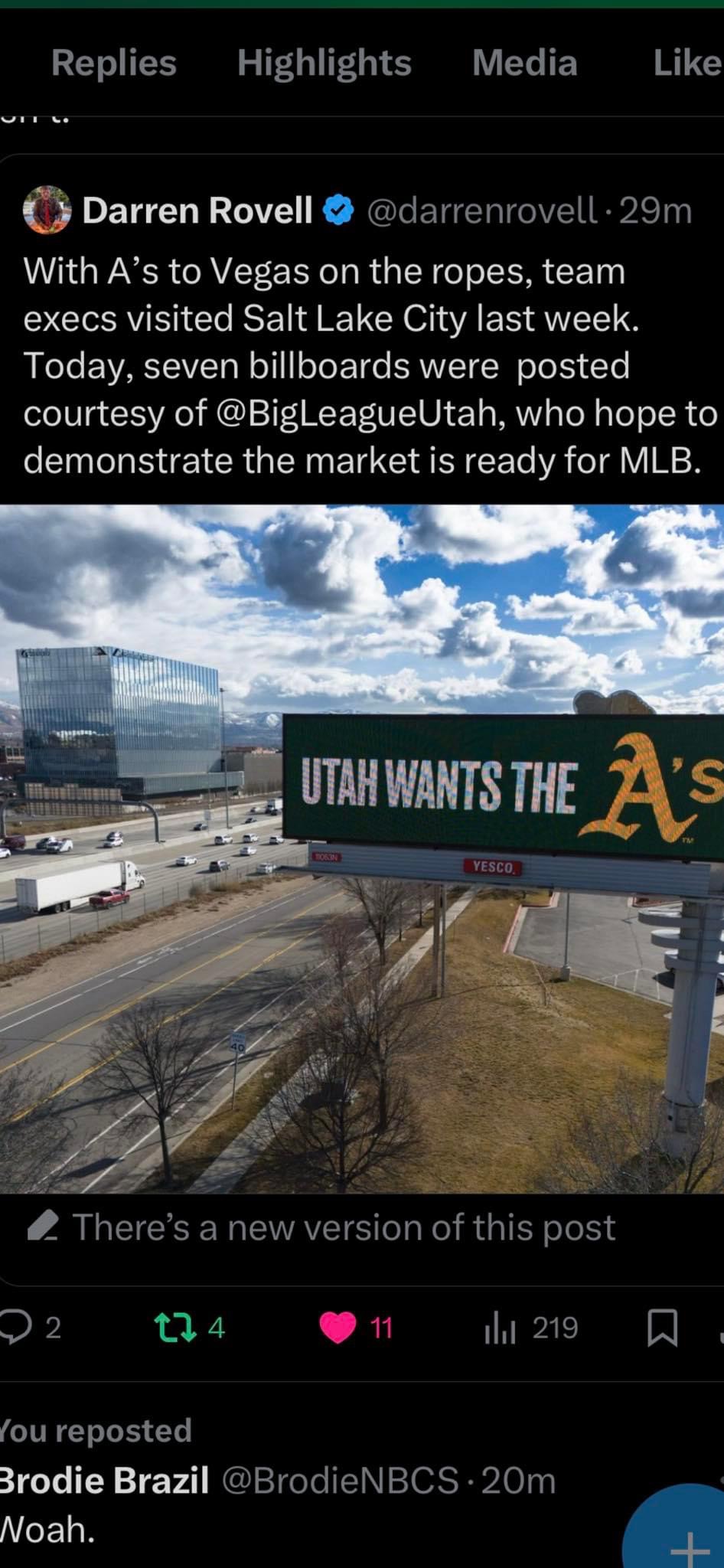Open the Media tab

point(524,63)
